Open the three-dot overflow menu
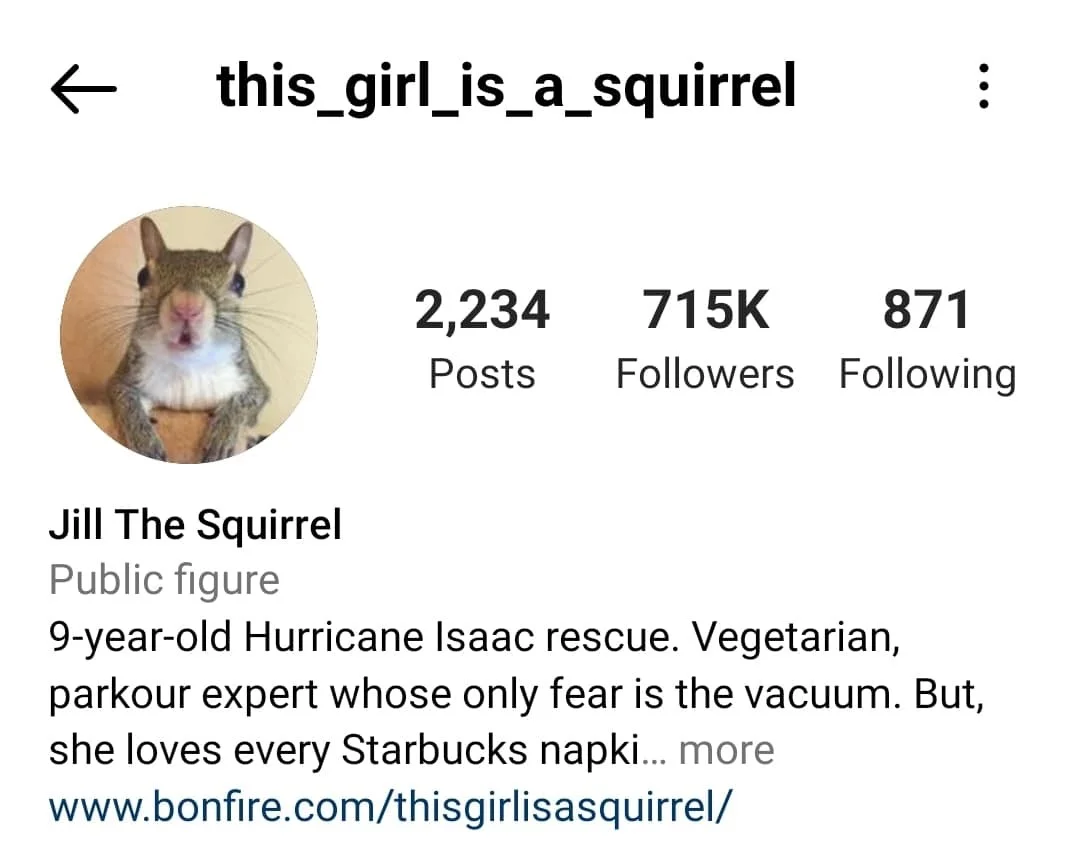Image resolution: width=1080 pixels, height=859 pixels. pyautogui.click(x=984, y=88)
